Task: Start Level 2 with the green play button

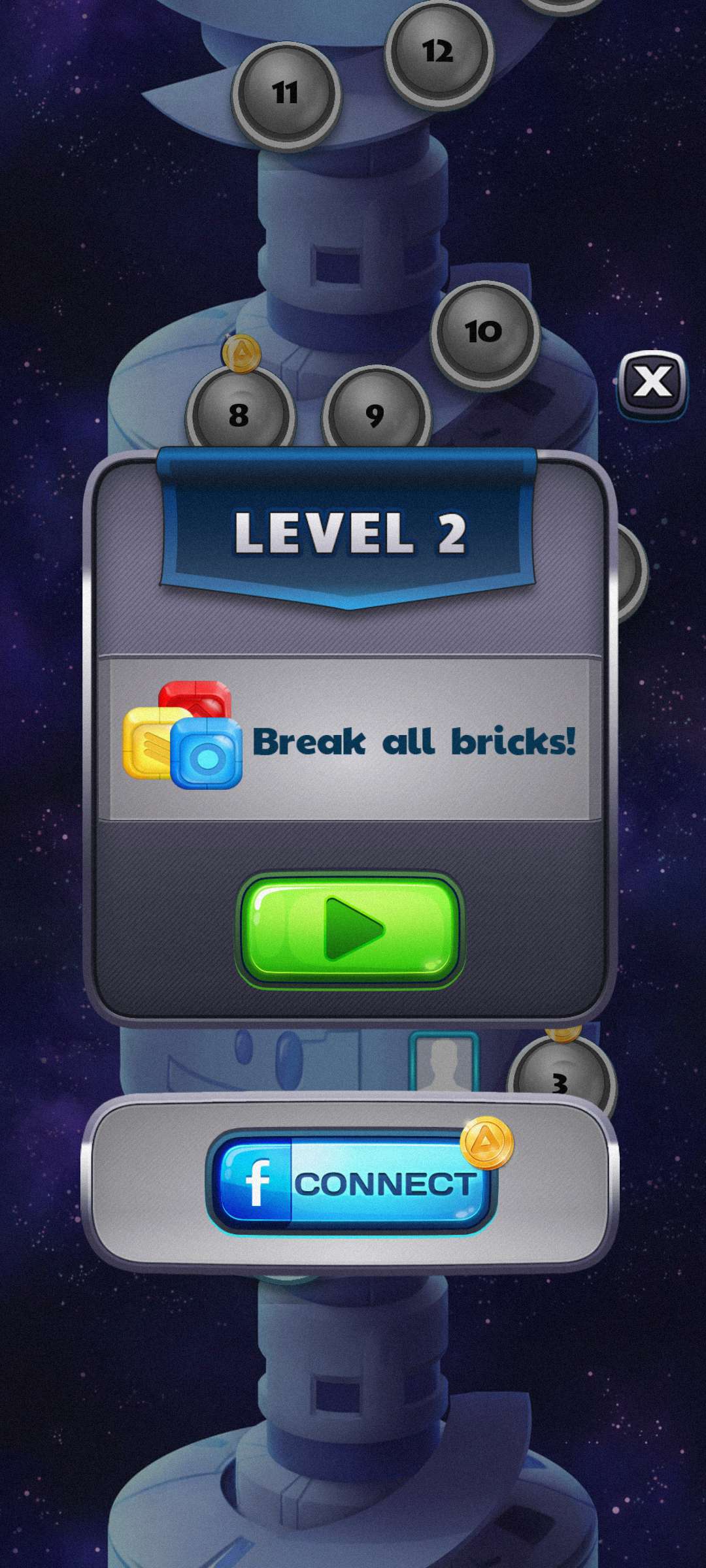Action: coord(350,929)
